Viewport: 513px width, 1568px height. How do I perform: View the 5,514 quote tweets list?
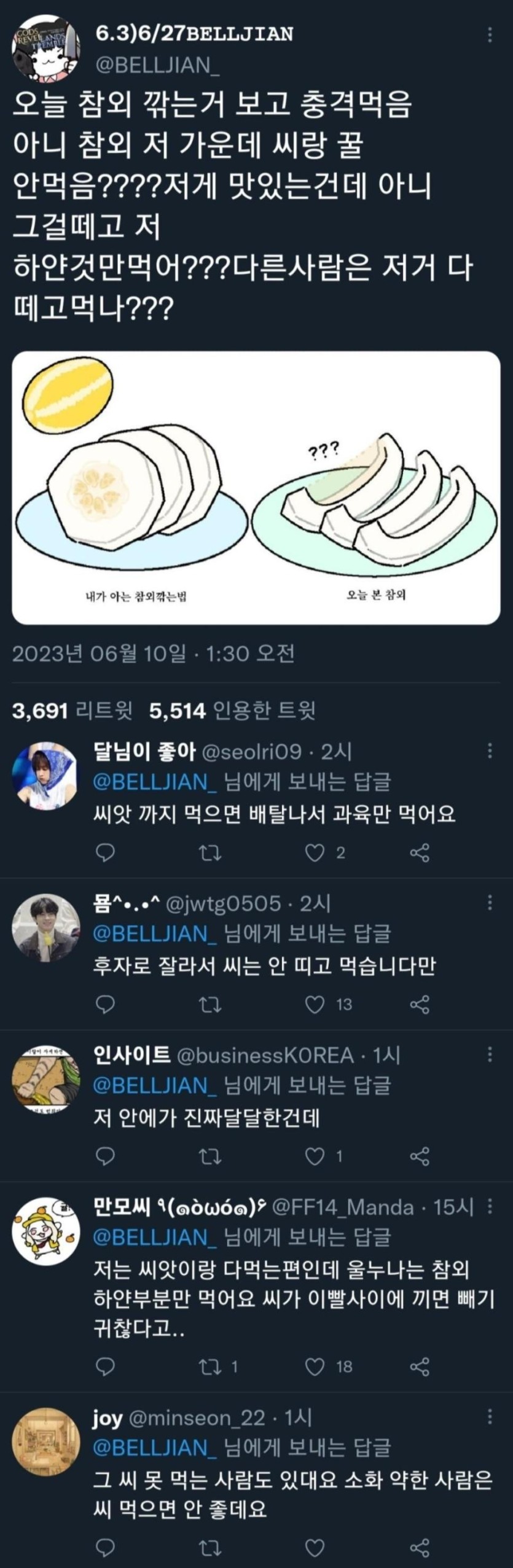point(232,711)
